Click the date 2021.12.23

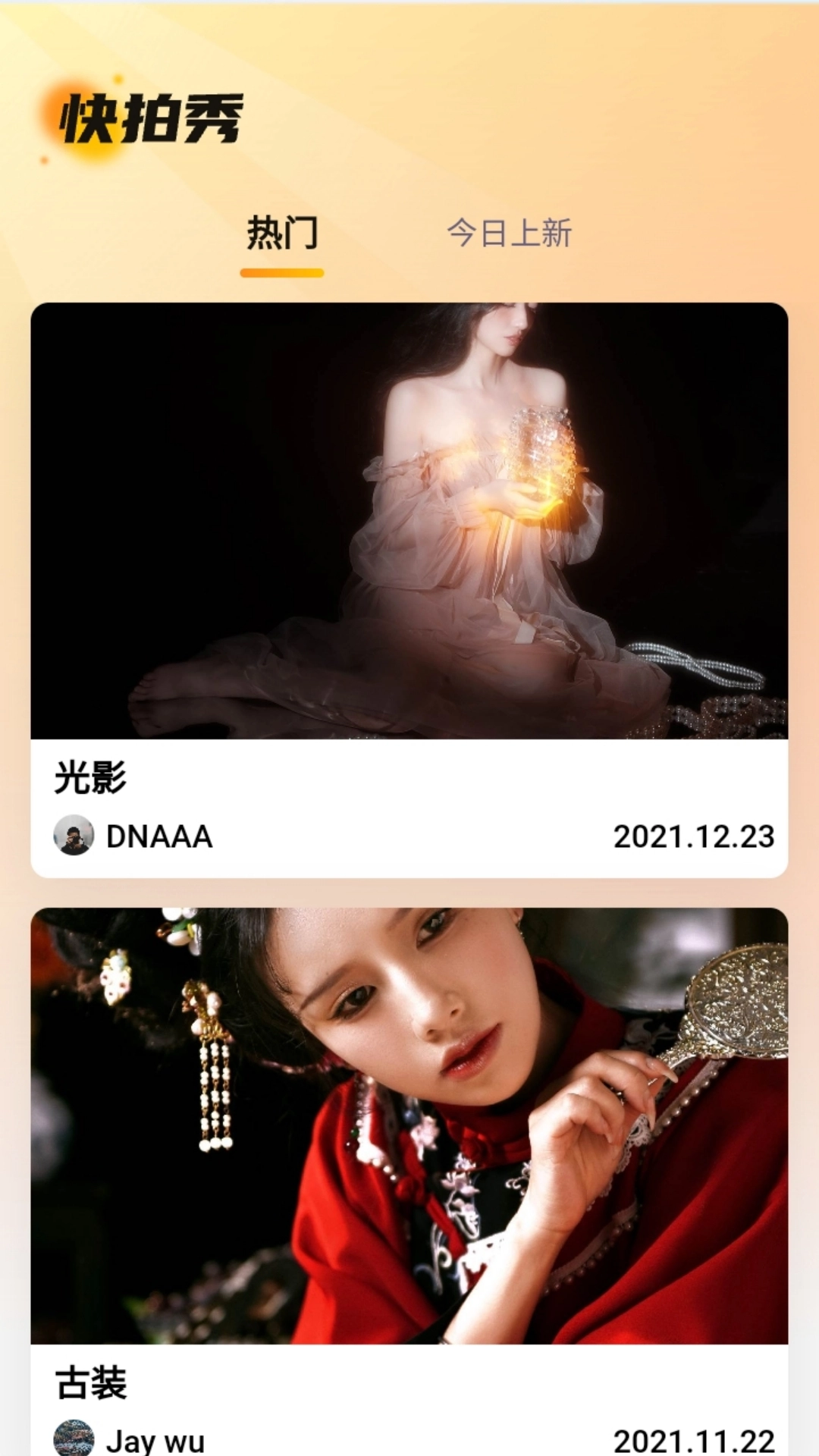click(695, 836)
